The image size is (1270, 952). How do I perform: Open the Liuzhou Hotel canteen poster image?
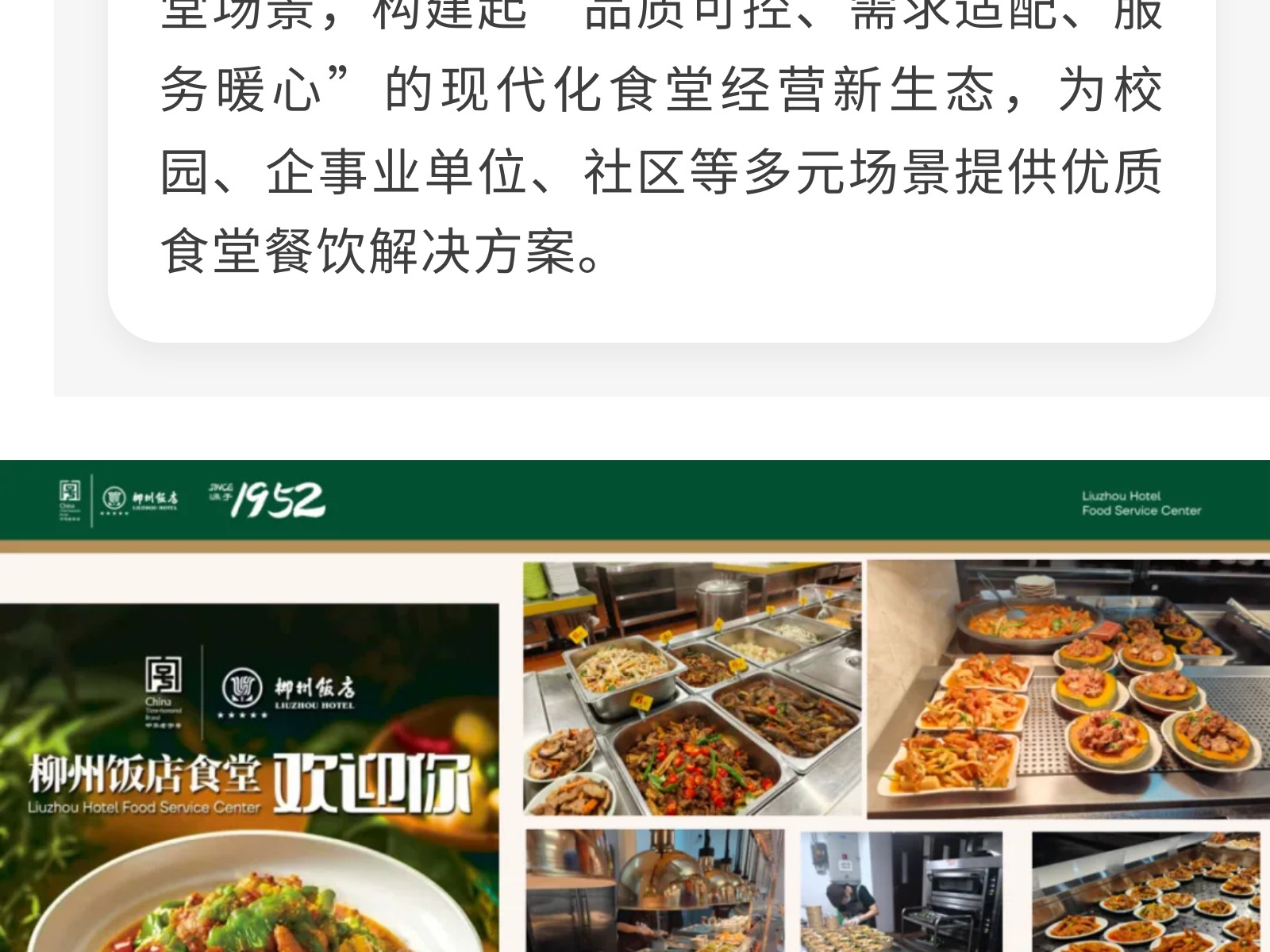(x=635, y=706)
